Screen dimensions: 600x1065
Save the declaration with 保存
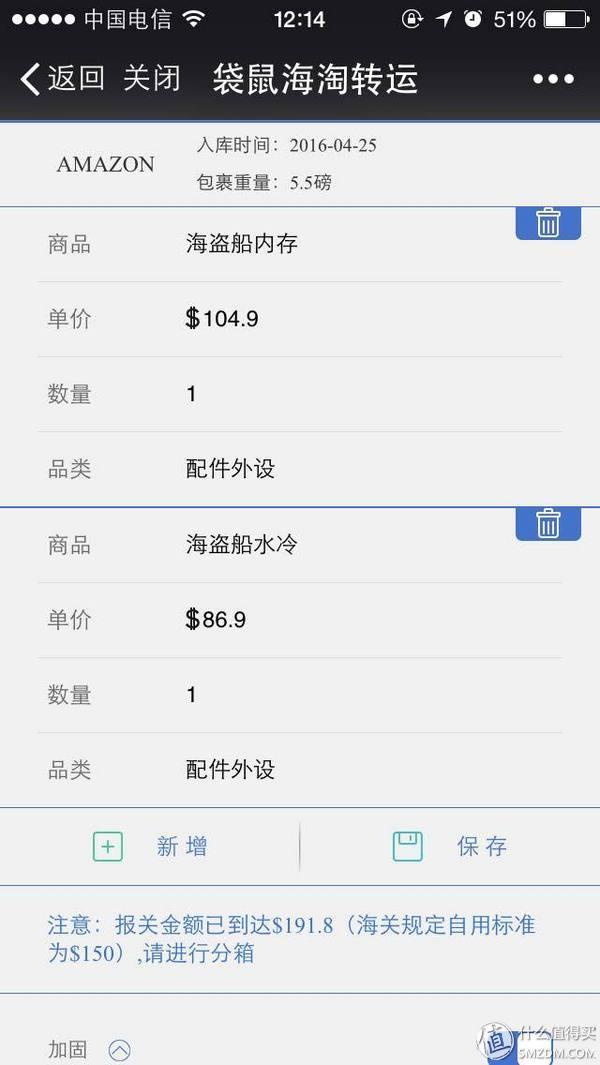pyautogui.click(x=450, y=846)
